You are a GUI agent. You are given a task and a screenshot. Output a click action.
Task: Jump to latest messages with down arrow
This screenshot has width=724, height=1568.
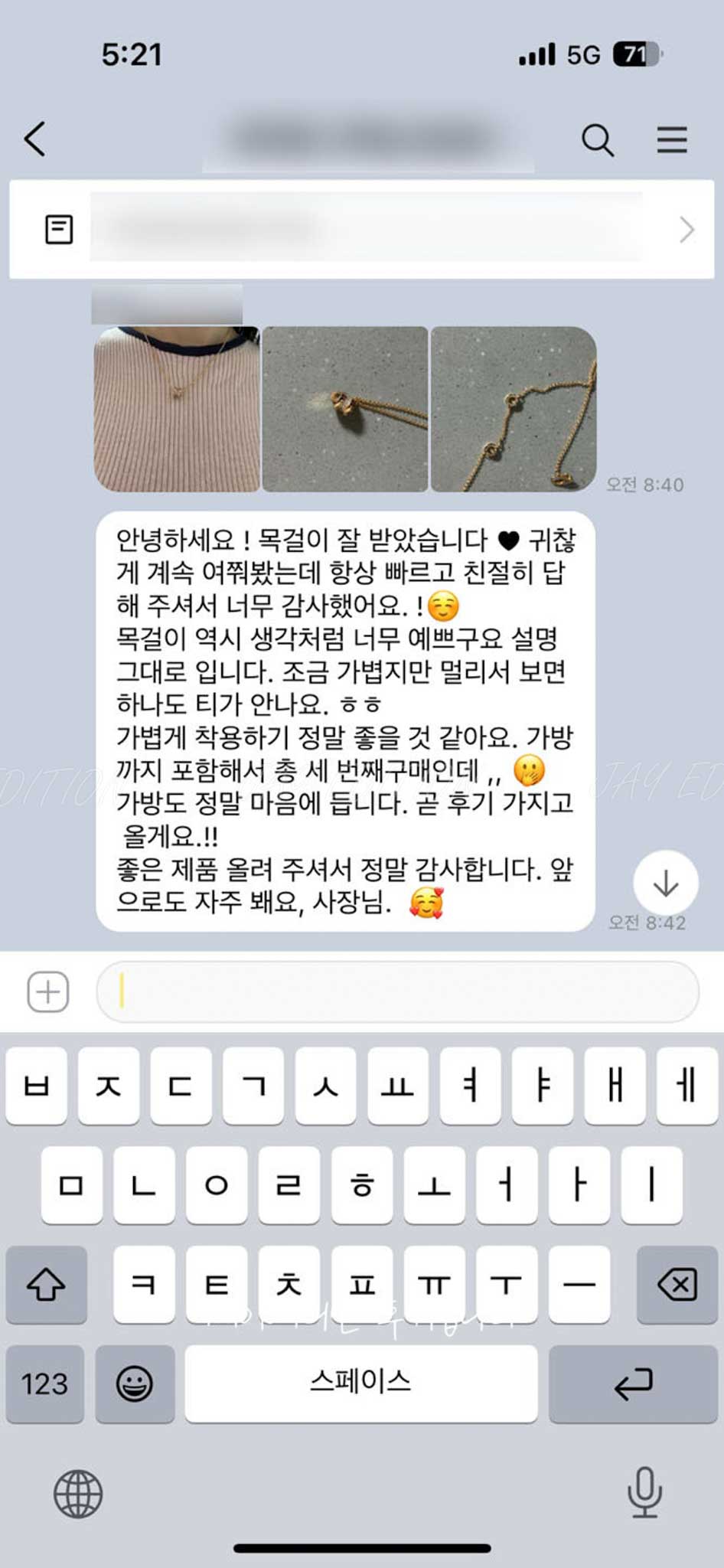(x=666, y=882)
